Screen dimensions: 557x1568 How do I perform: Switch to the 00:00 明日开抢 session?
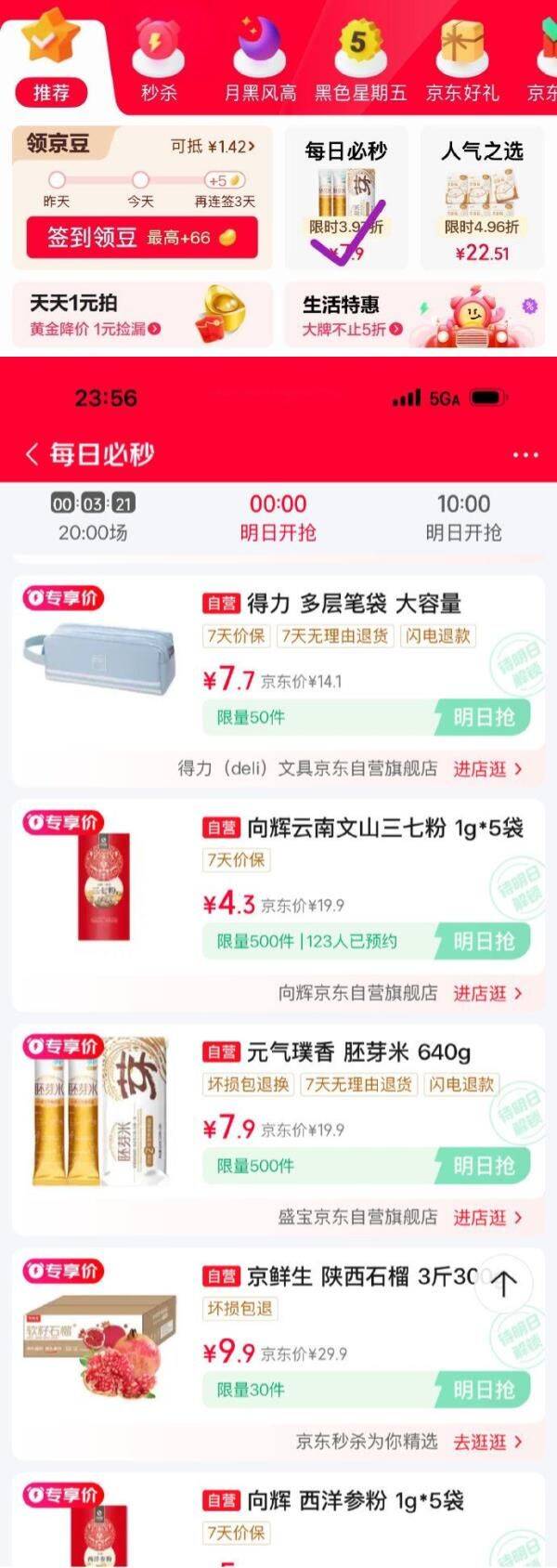click(x=278, y=517)
